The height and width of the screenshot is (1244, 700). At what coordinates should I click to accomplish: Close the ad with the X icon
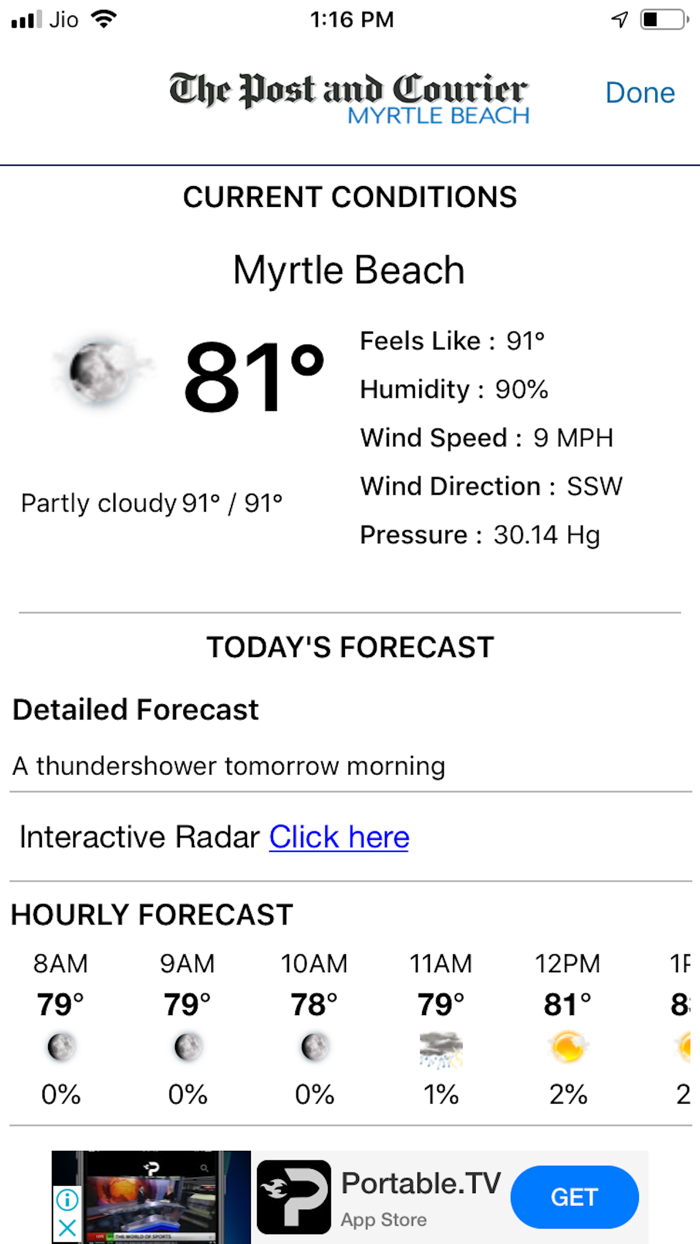pyautogui.click(x=66, y=1228)
